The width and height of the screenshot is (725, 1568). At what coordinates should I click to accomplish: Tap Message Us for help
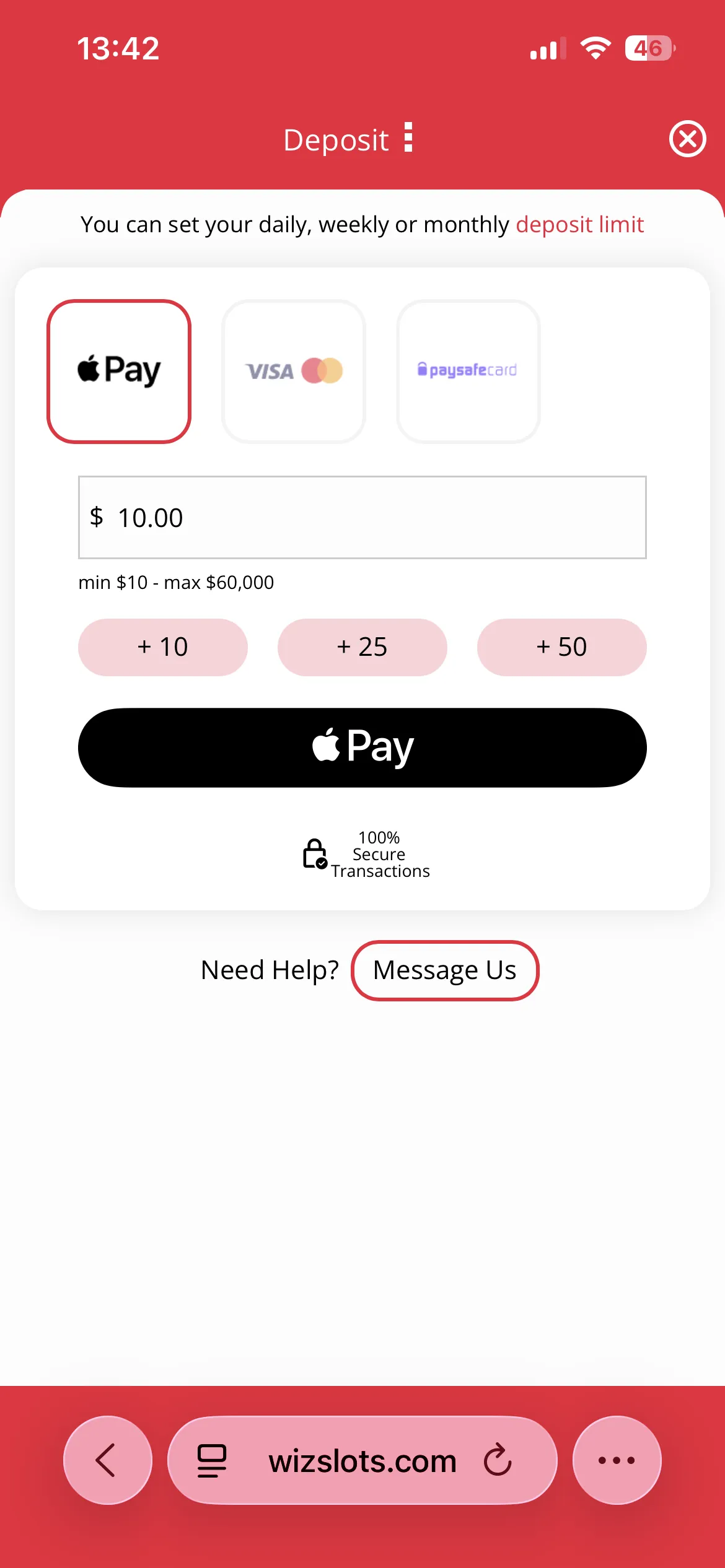pos(444,970)
